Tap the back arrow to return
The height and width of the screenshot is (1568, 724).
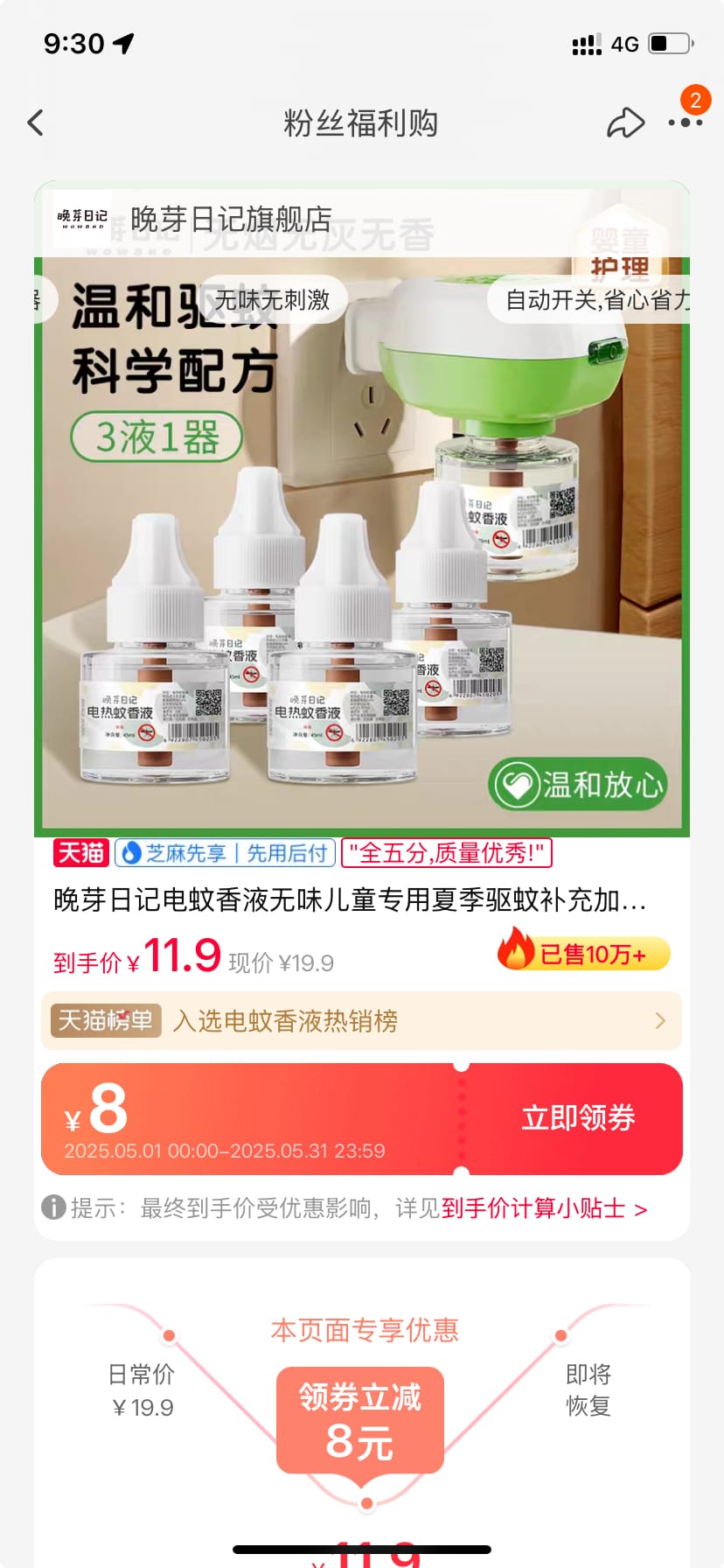click(35, 122)
